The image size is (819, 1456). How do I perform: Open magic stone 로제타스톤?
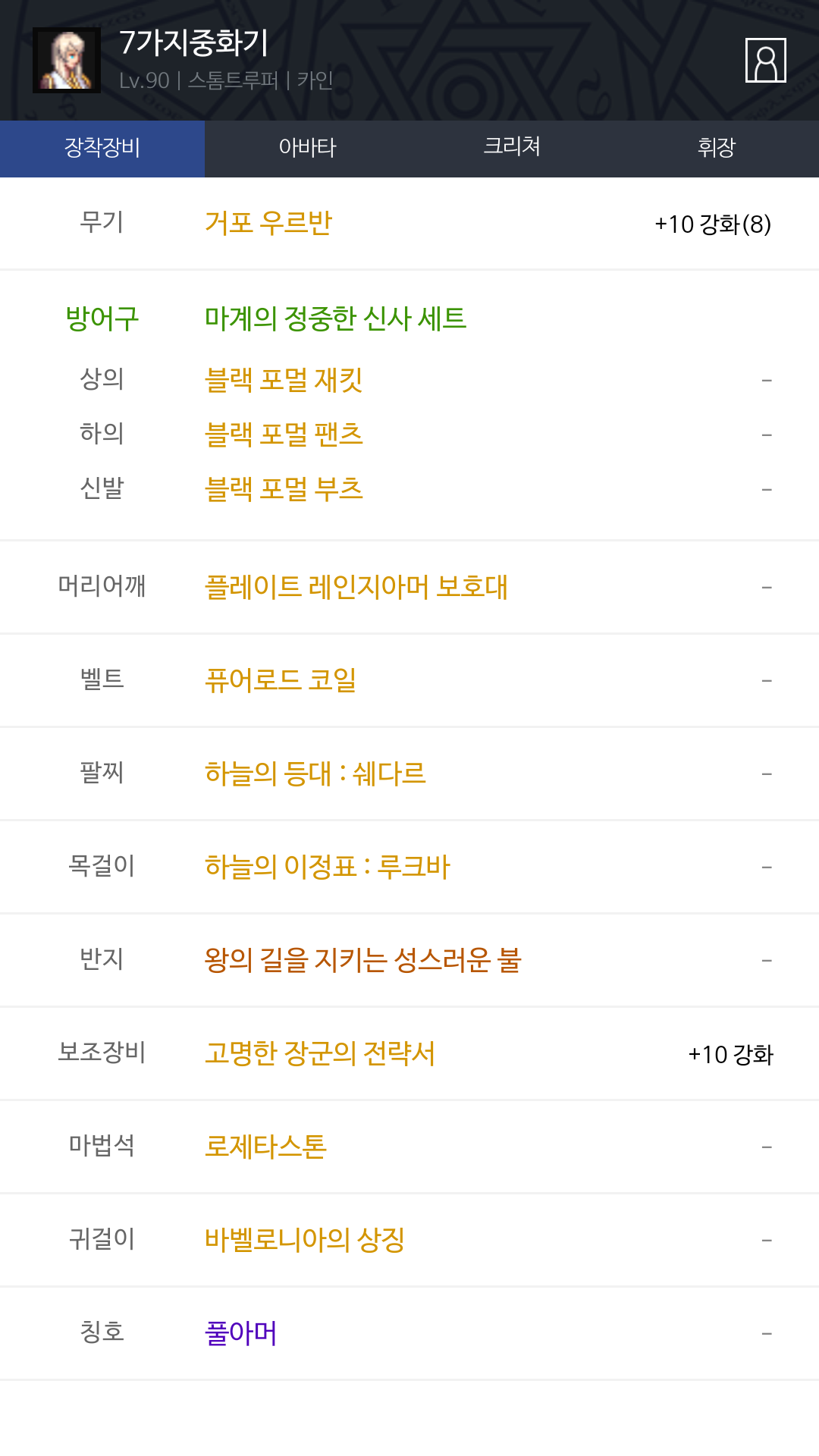click(265, 1147)
